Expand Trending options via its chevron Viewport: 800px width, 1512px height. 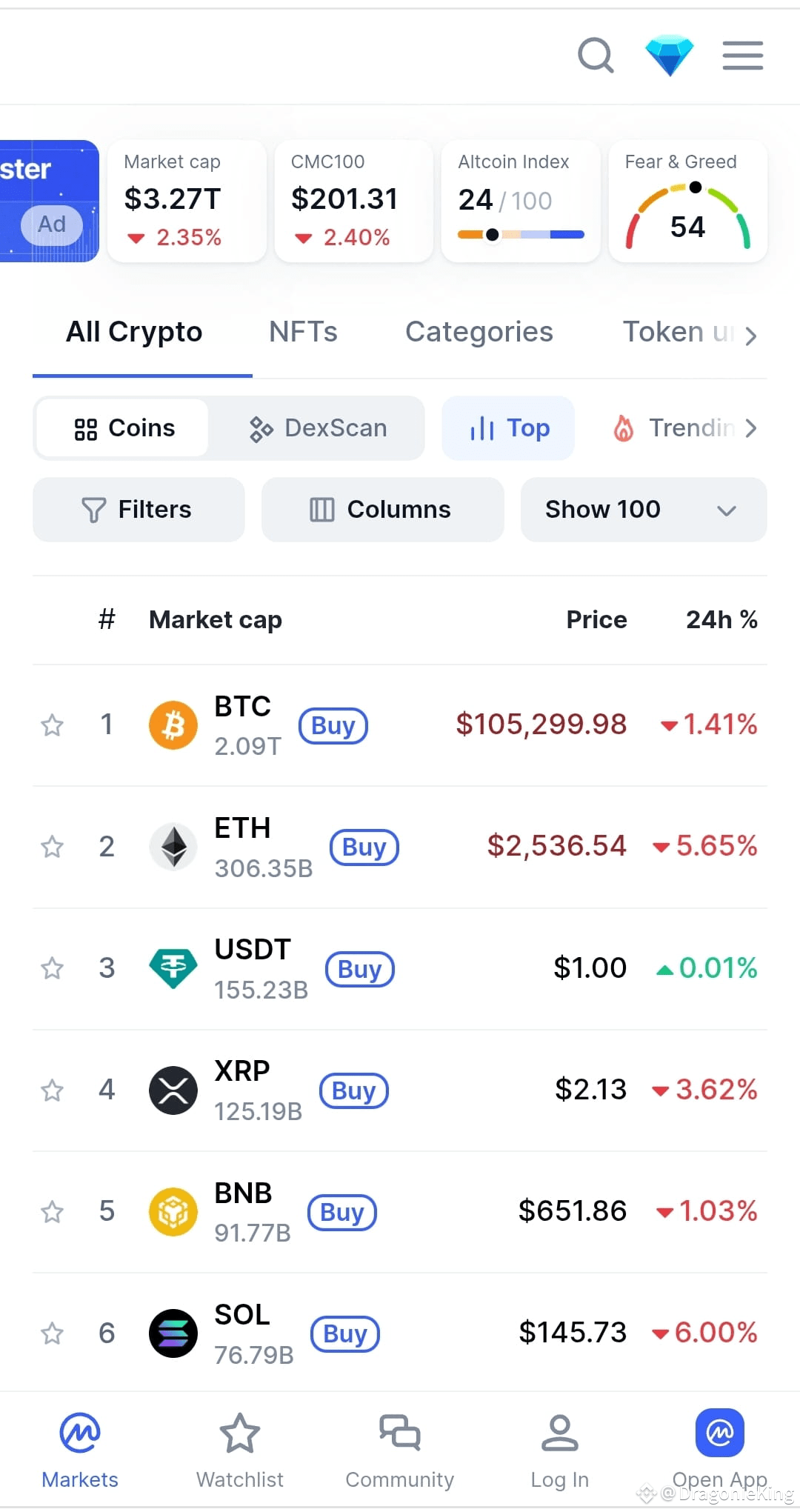click(751, 428)
